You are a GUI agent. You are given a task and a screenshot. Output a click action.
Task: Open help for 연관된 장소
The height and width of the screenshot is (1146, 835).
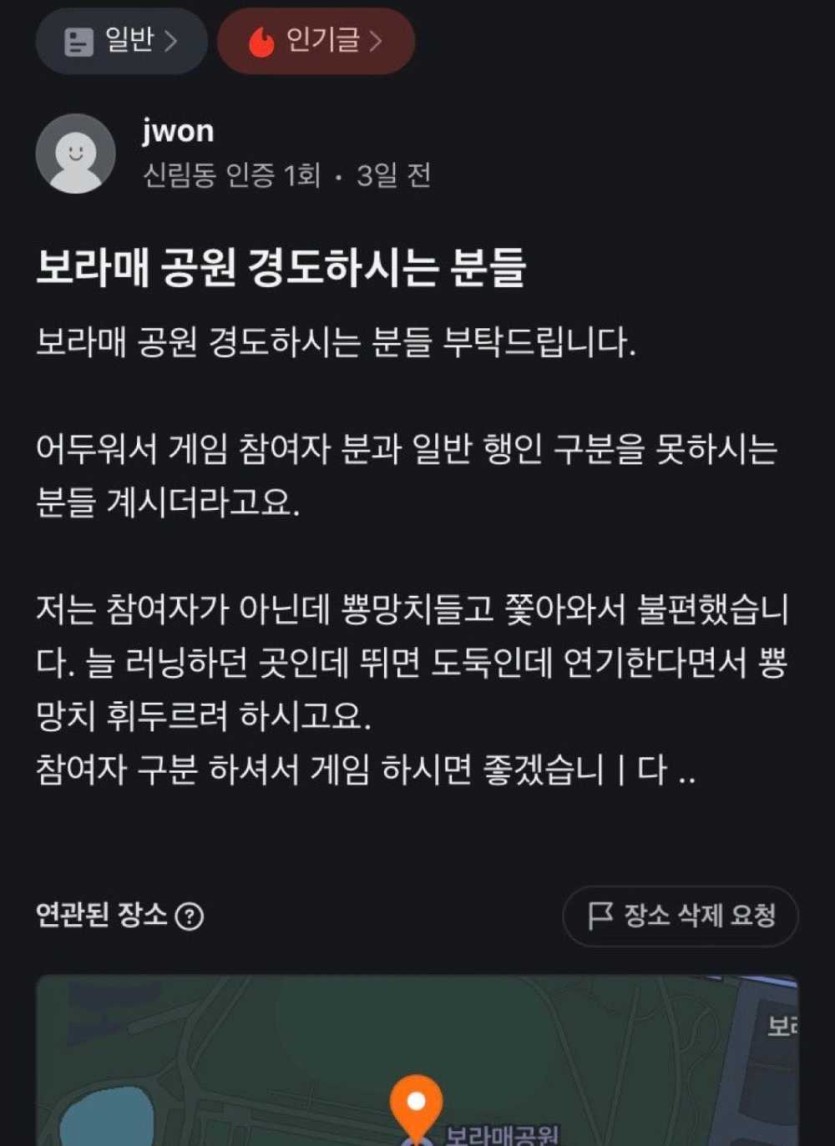click(189, 916)
